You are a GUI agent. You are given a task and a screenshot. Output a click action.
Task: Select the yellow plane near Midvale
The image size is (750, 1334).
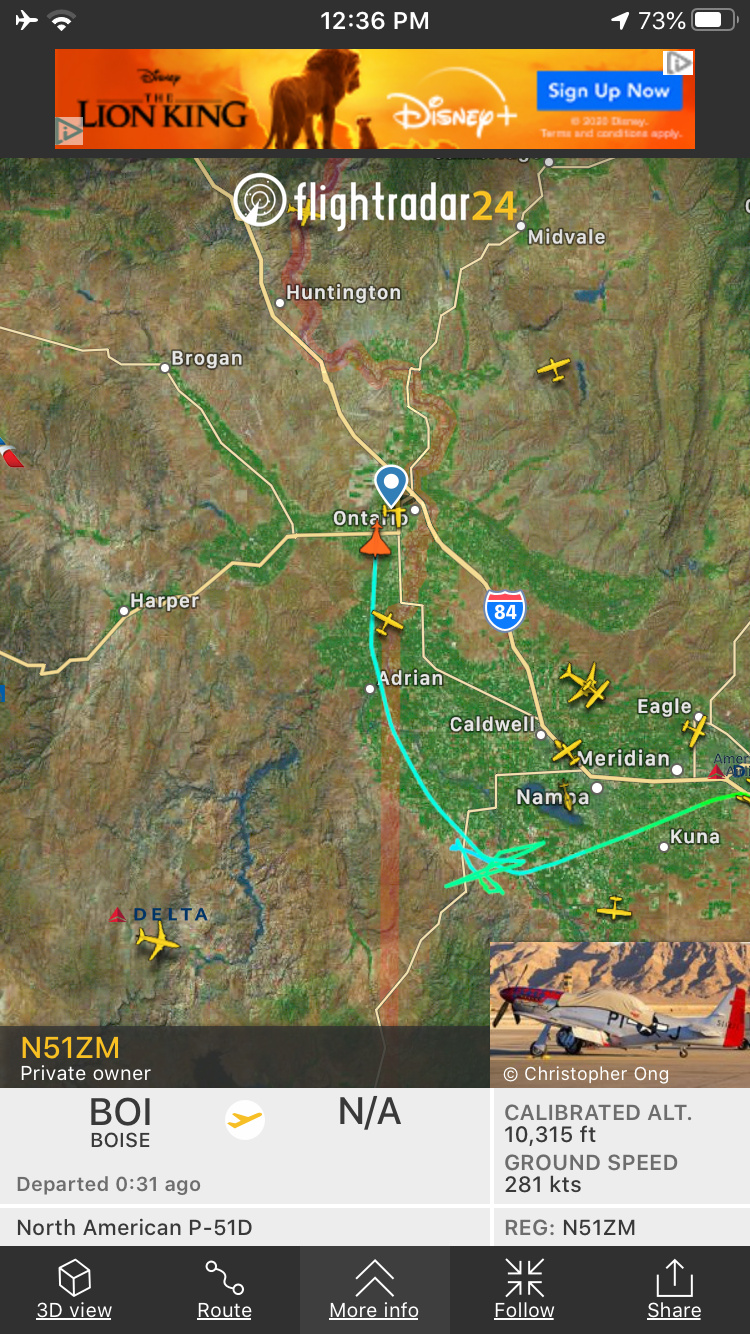(x=553, y=369)
